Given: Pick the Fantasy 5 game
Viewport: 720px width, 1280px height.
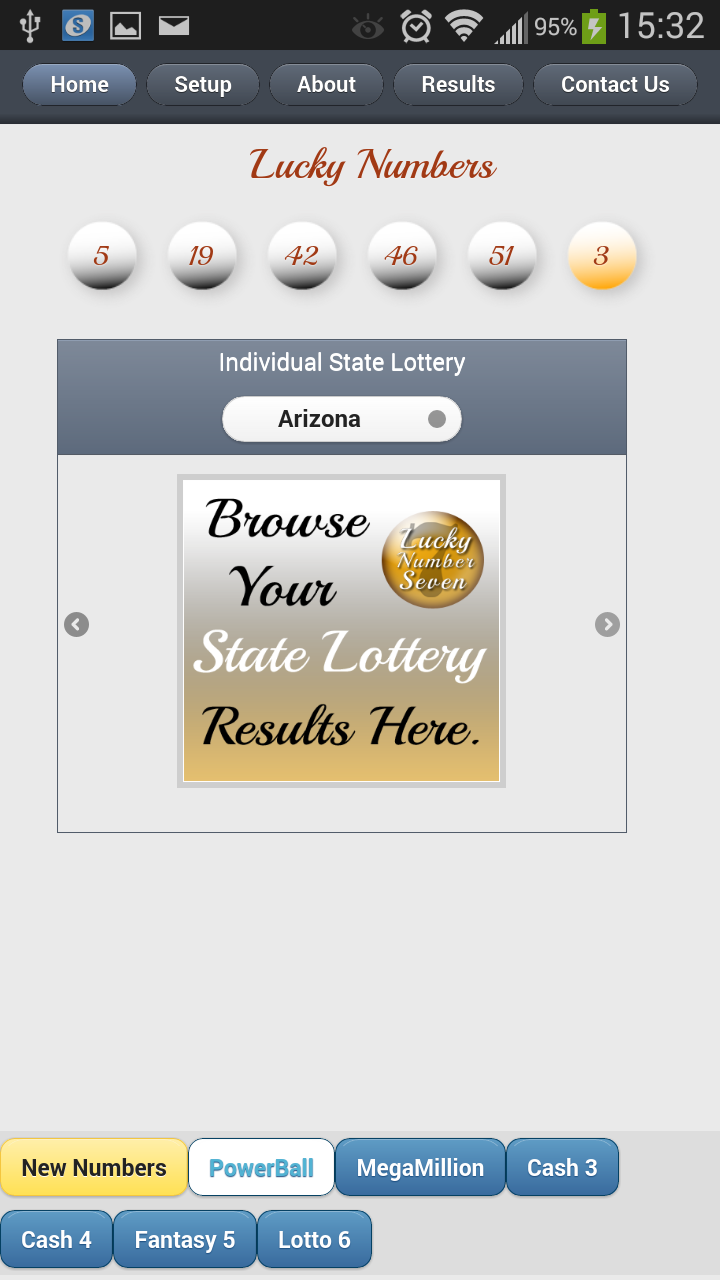Looking at the screenshot, I should tap(185, 1239).
